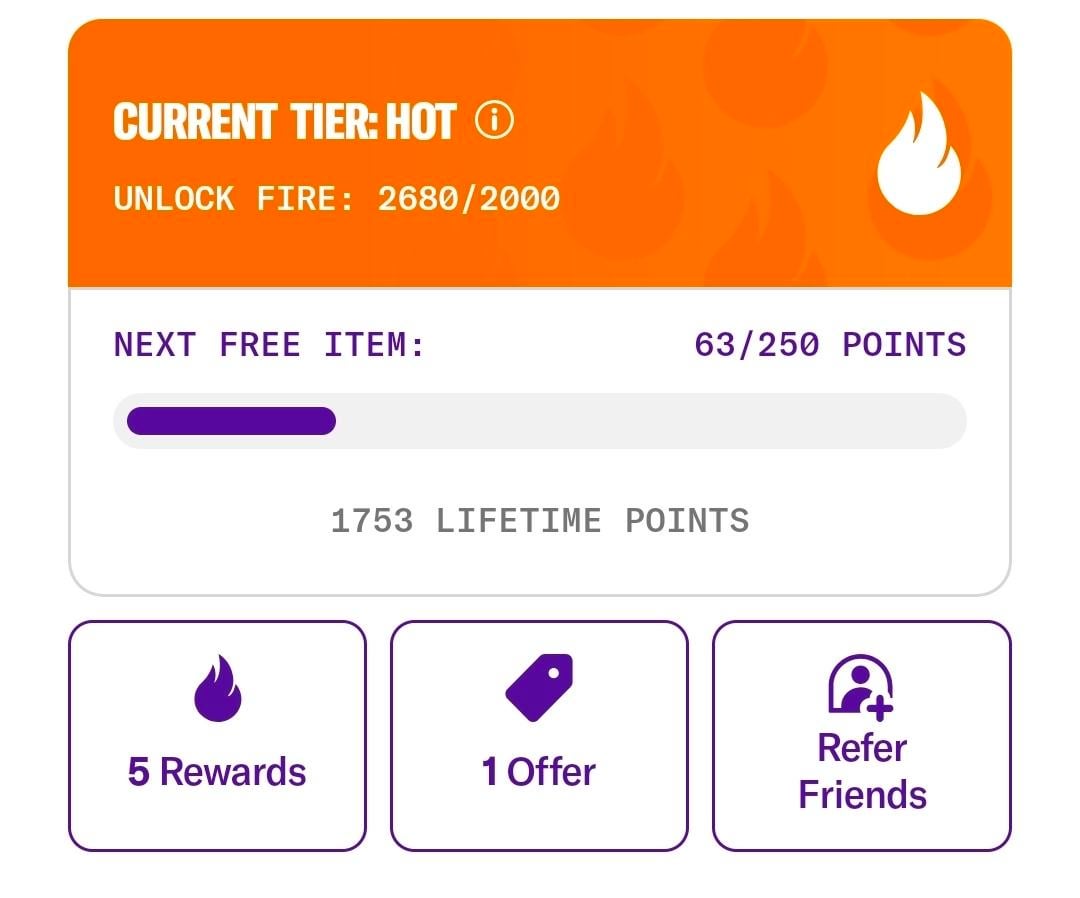Tap Refer Friends

click(x=861, y=736)
